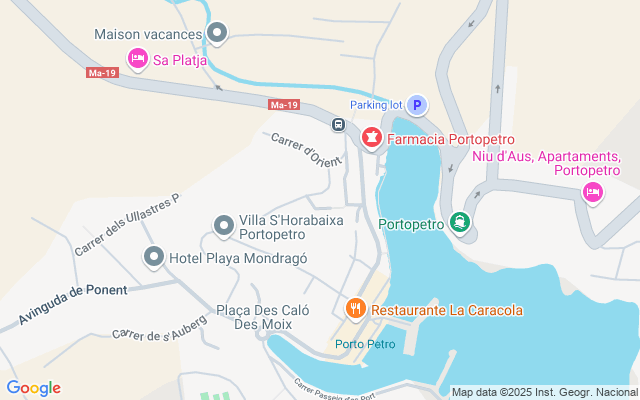
Task: Tap the Parking lot marker
Action: tap(417, 105)
